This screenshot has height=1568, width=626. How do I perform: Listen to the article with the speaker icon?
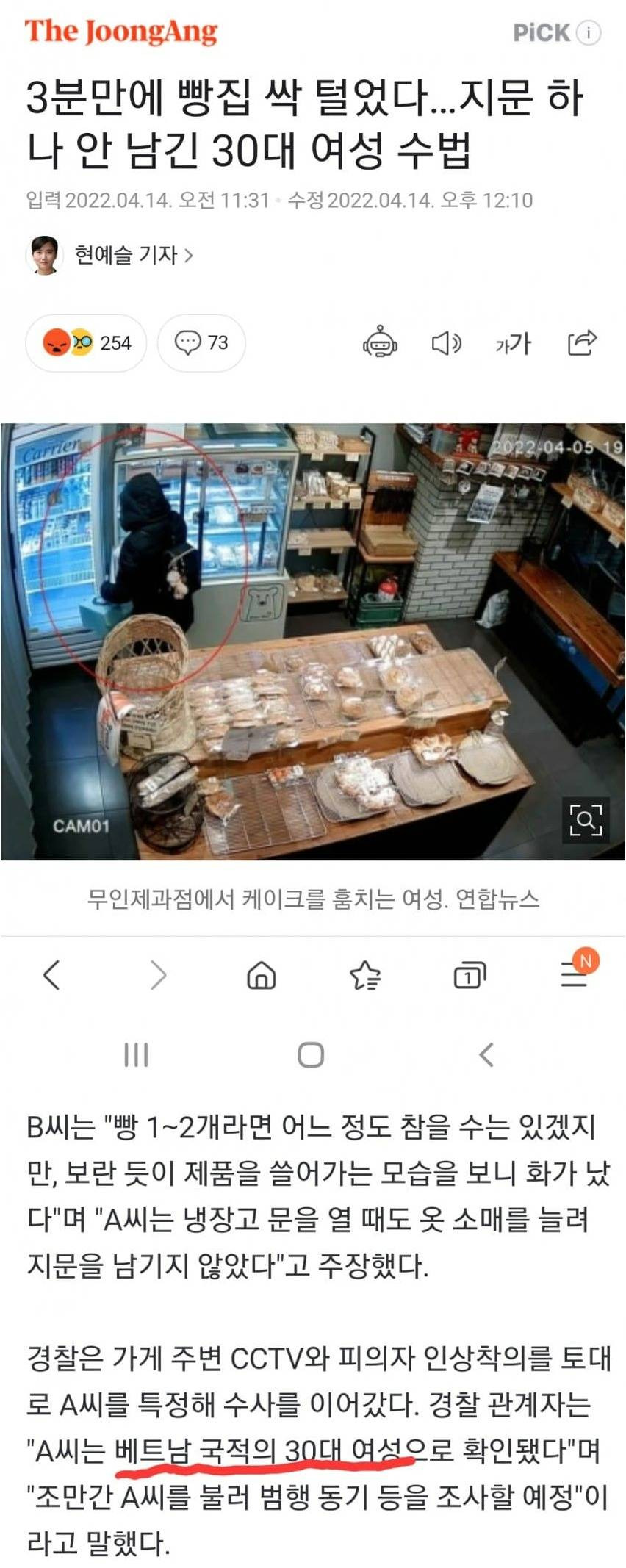(445, 342)
